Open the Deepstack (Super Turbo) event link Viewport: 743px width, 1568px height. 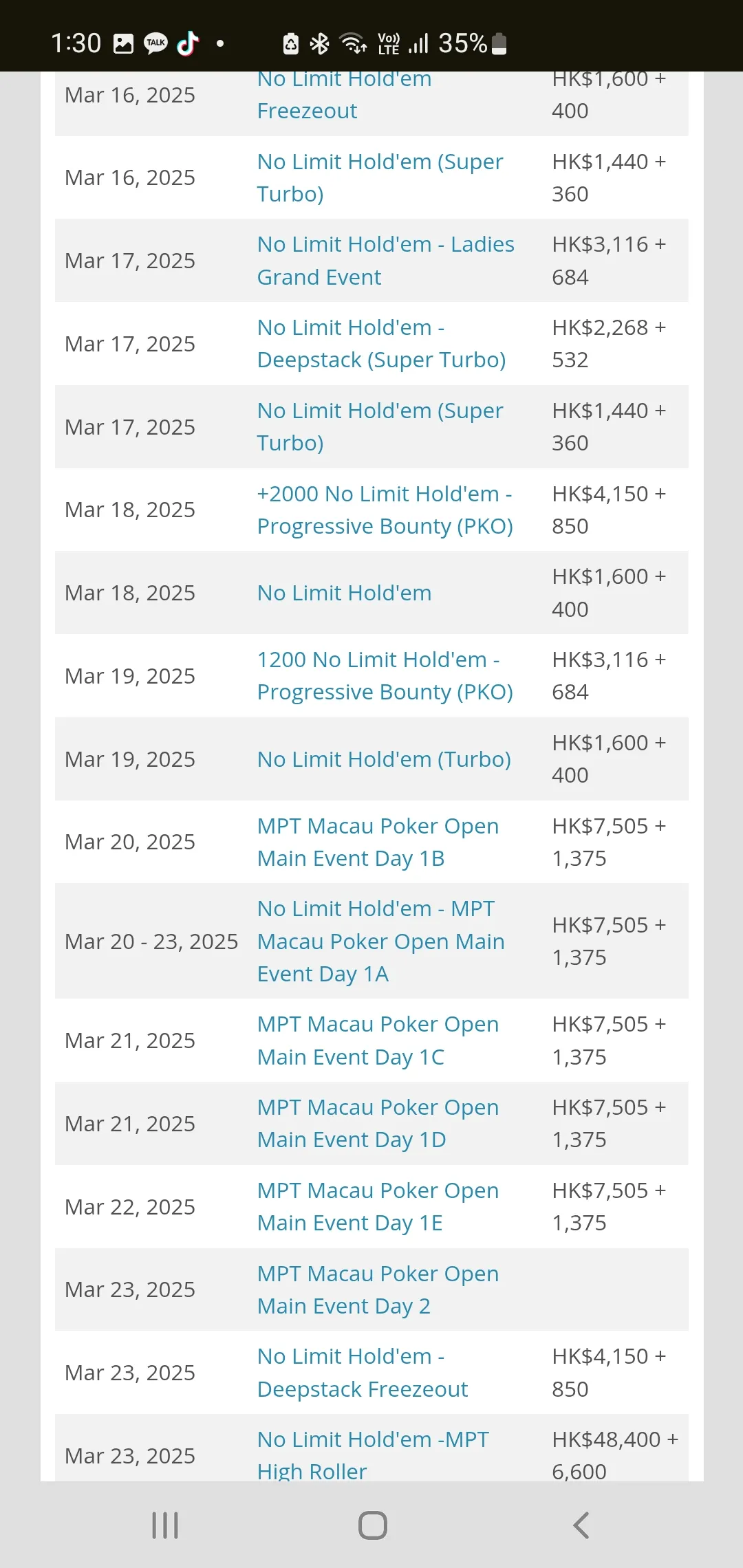(381, 344)
